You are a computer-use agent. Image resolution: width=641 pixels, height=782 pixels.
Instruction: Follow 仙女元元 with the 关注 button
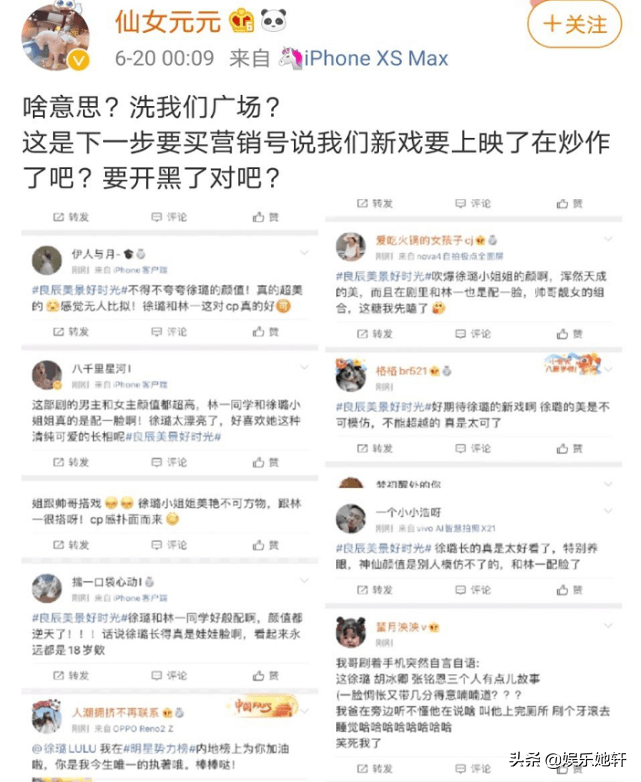point(574,24)
